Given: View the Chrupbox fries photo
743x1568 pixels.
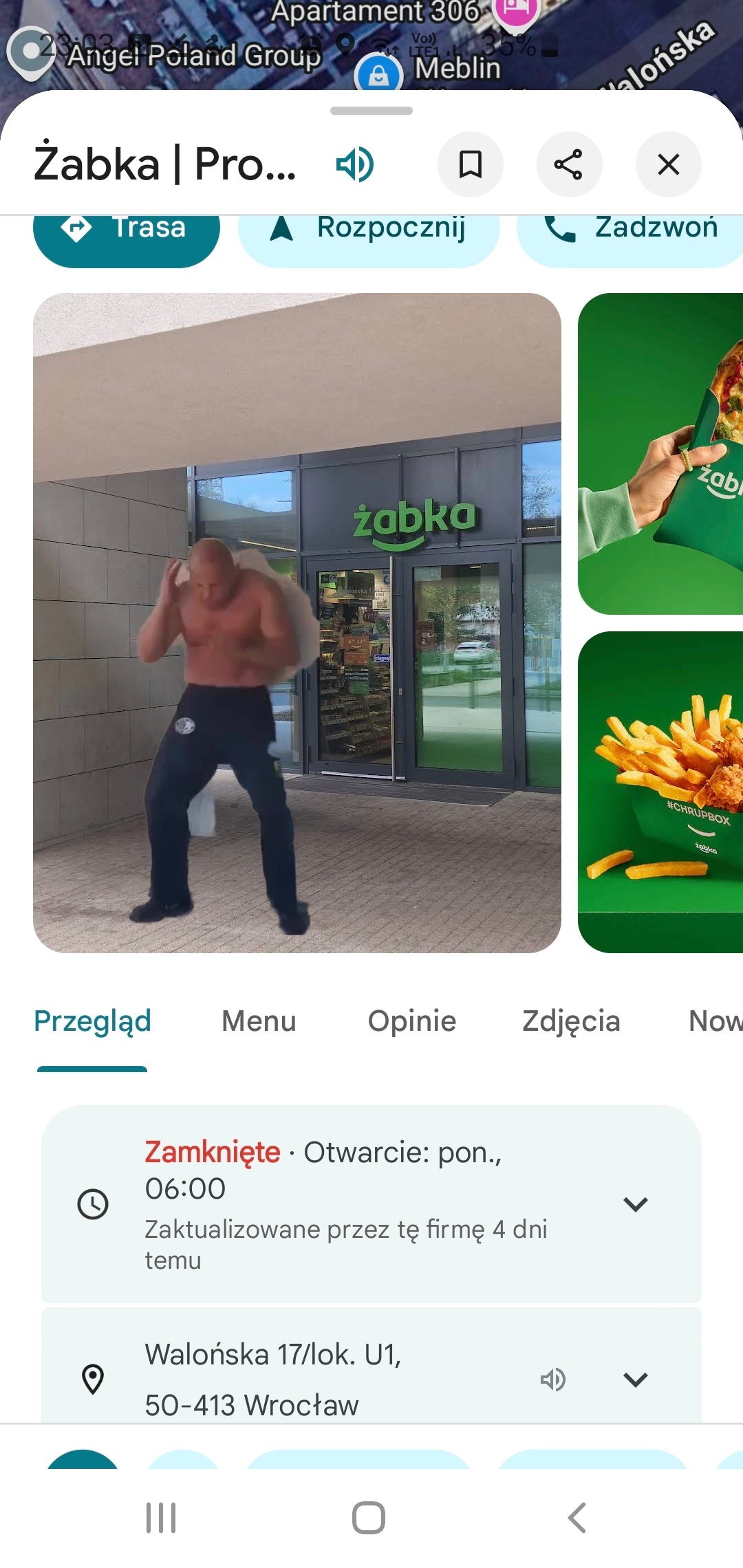Looking at the screenshot, I should [660, 791].
